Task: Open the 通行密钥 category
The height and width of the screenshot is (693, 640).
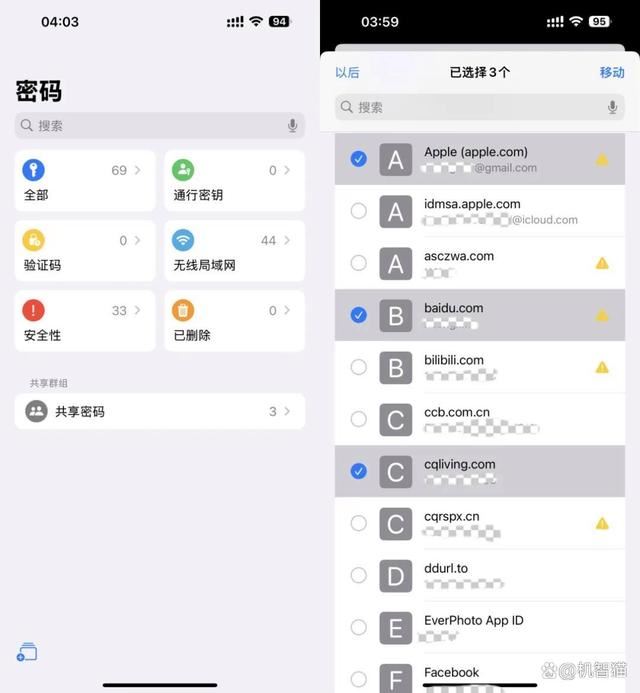Action: [234, 181]
